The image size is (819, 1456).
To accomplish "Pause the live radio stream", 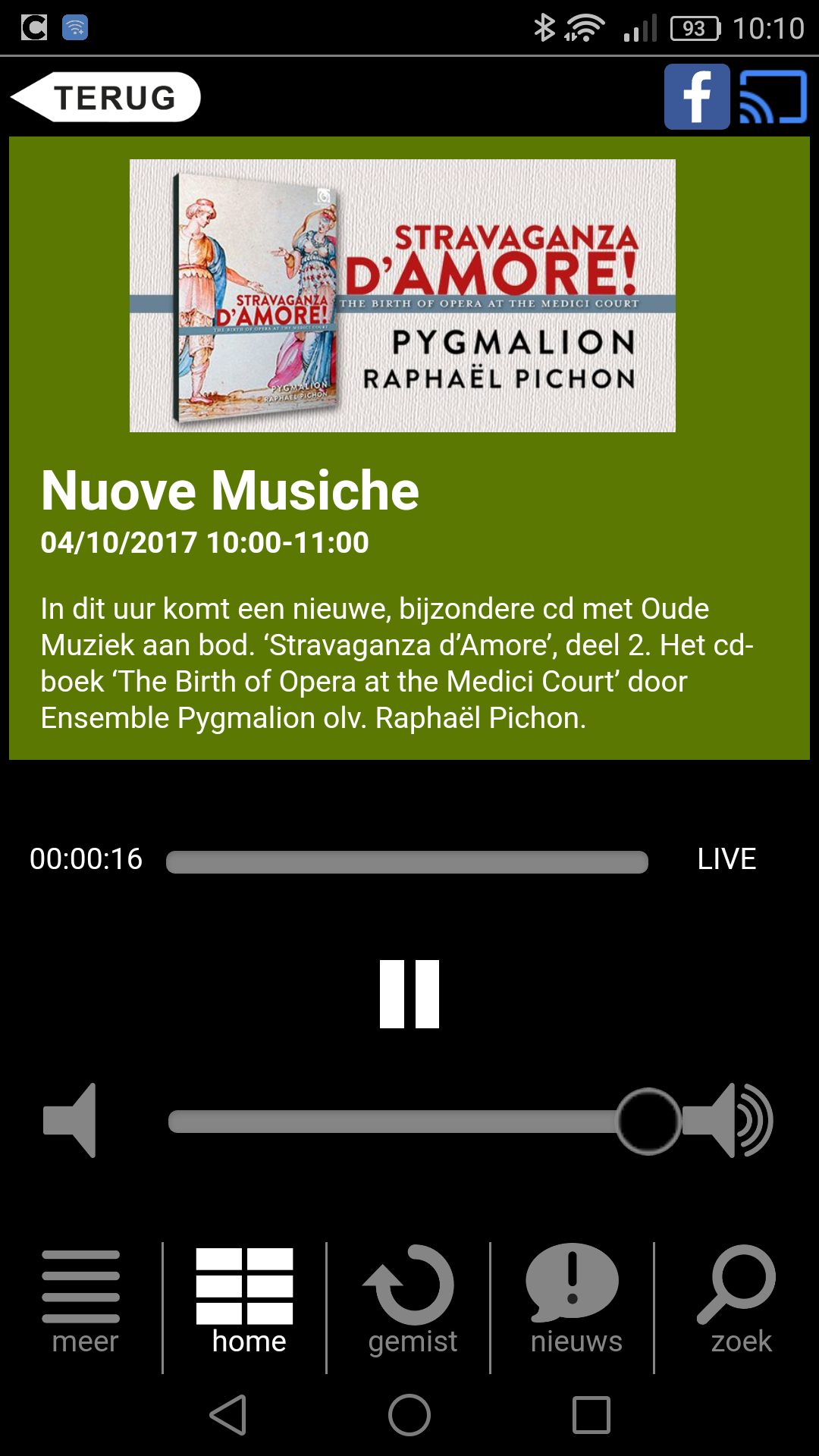I will 409,993.
